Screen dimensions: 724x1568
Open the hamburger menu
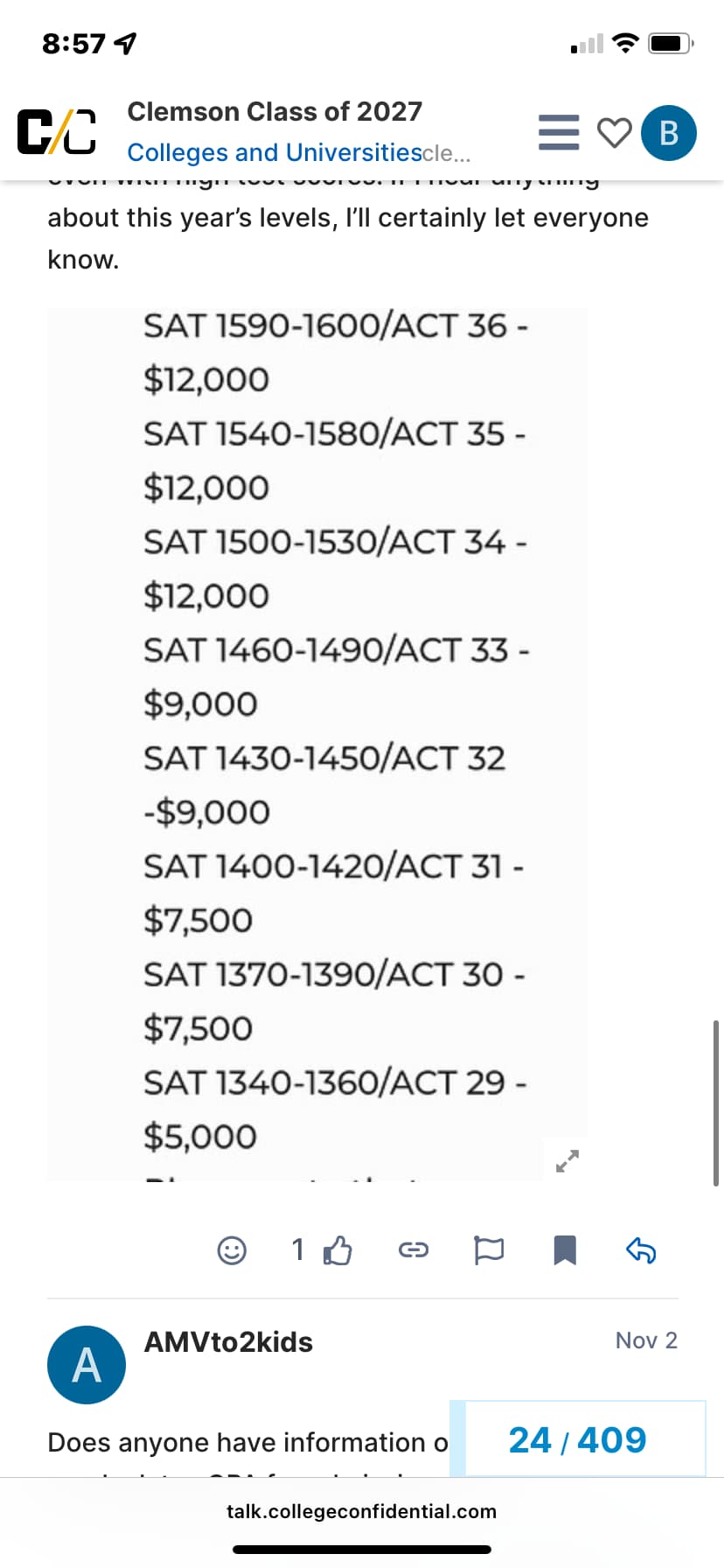(x=559, y=133)
